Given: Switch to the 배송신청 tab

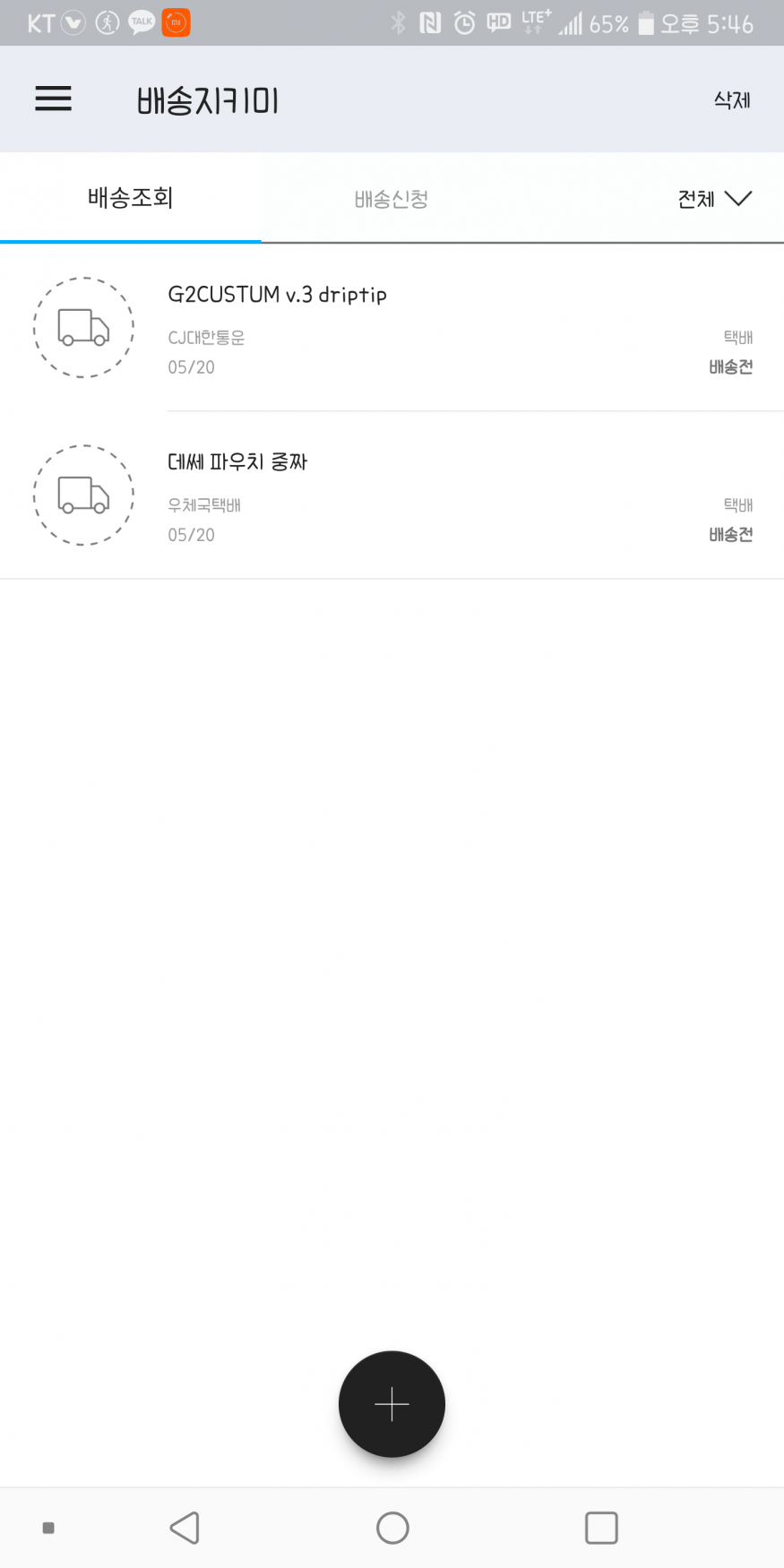Looking at the screenshot, I should (391, 199).
